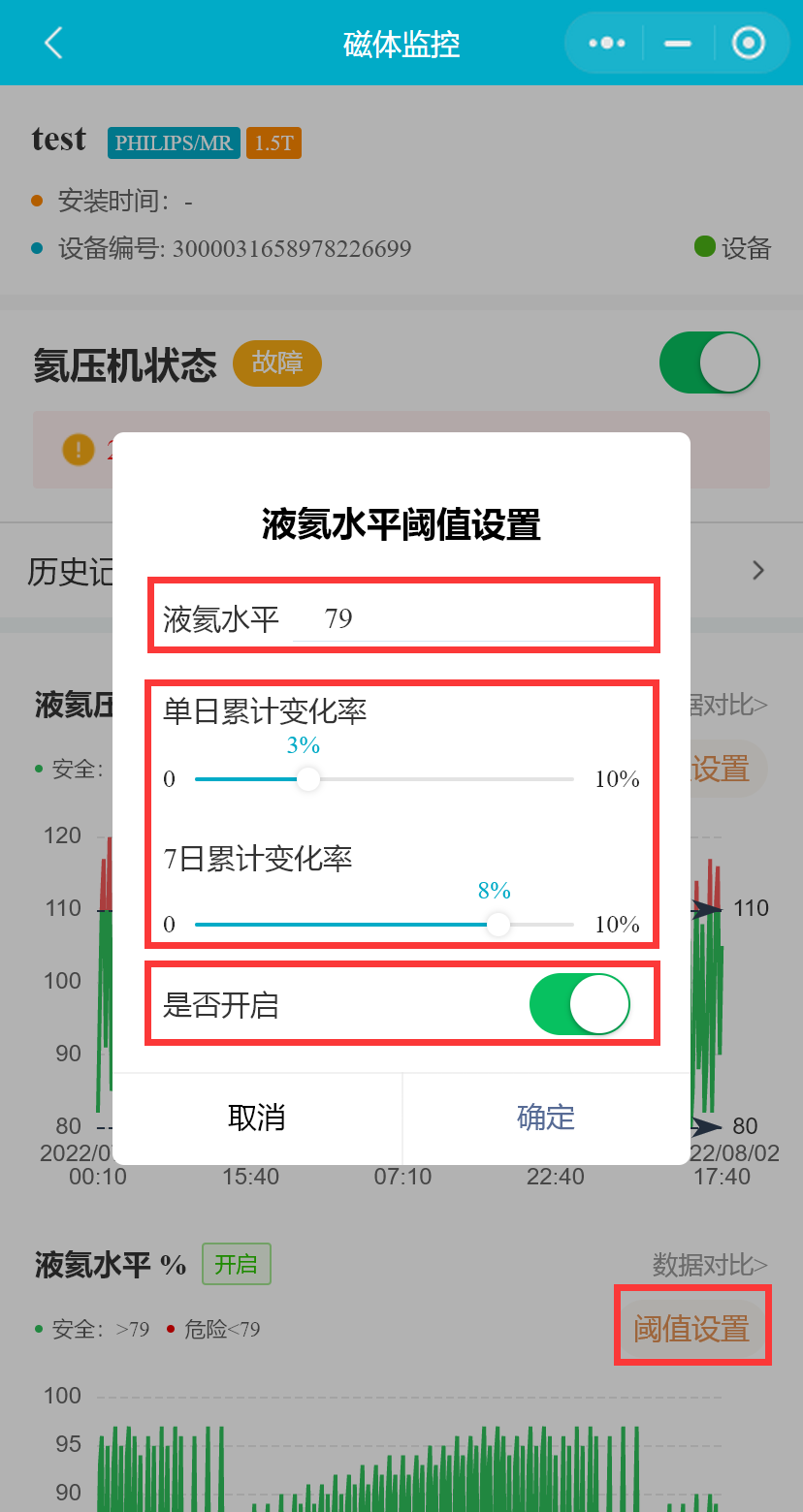The height and width of the screenshot is (1512, 803).
Task: Minimize the mini program
Action: [x=678, y=43]
